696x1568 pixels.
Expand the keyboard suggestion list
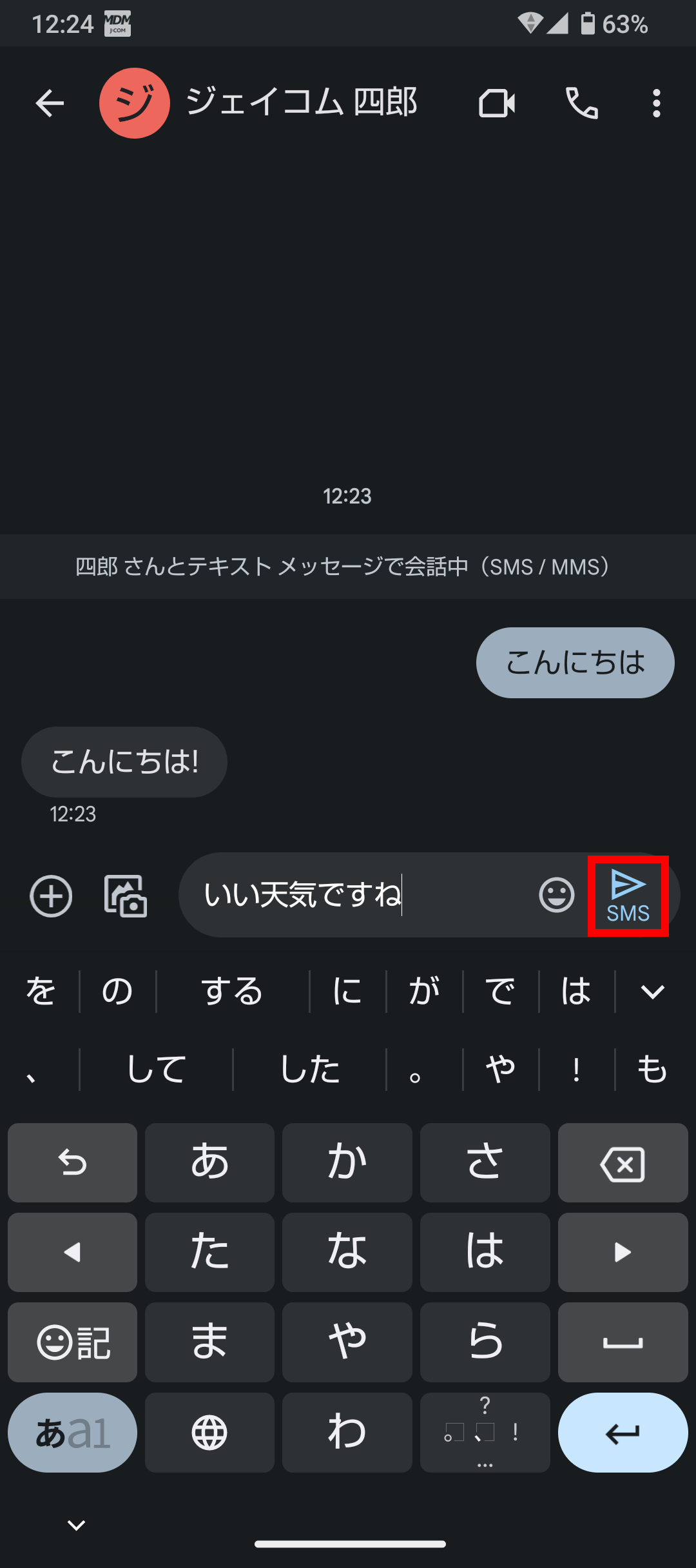(x=652, y=992)
